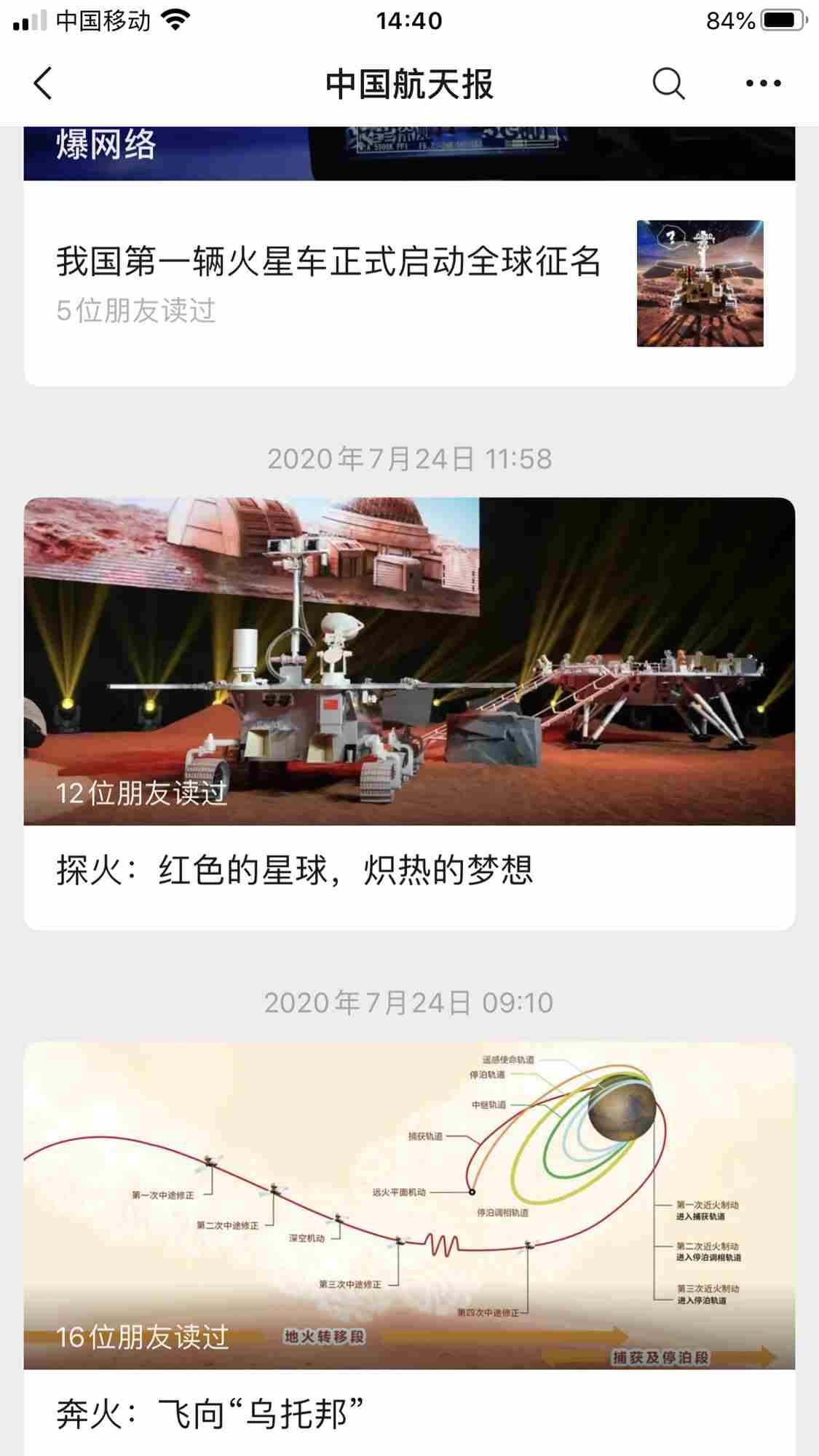The image size is (819, 1456).
Task: Open the search icon in header
Action: 668,84
